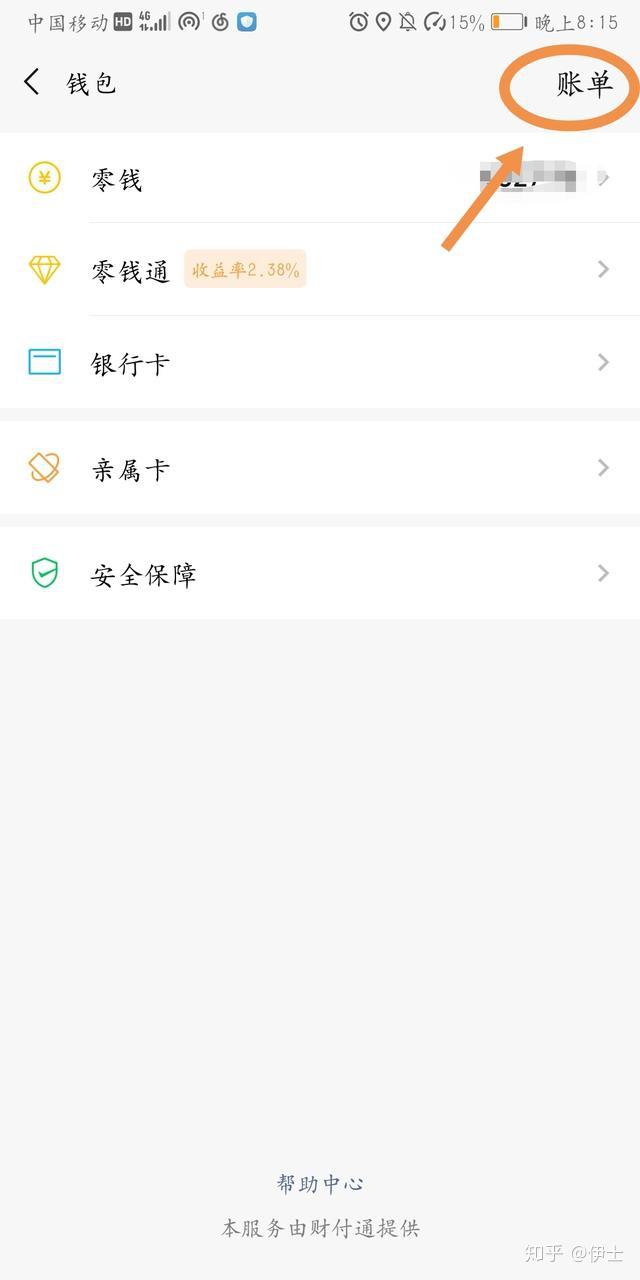Open 账单 in the top bar

[x=584, y=84]
